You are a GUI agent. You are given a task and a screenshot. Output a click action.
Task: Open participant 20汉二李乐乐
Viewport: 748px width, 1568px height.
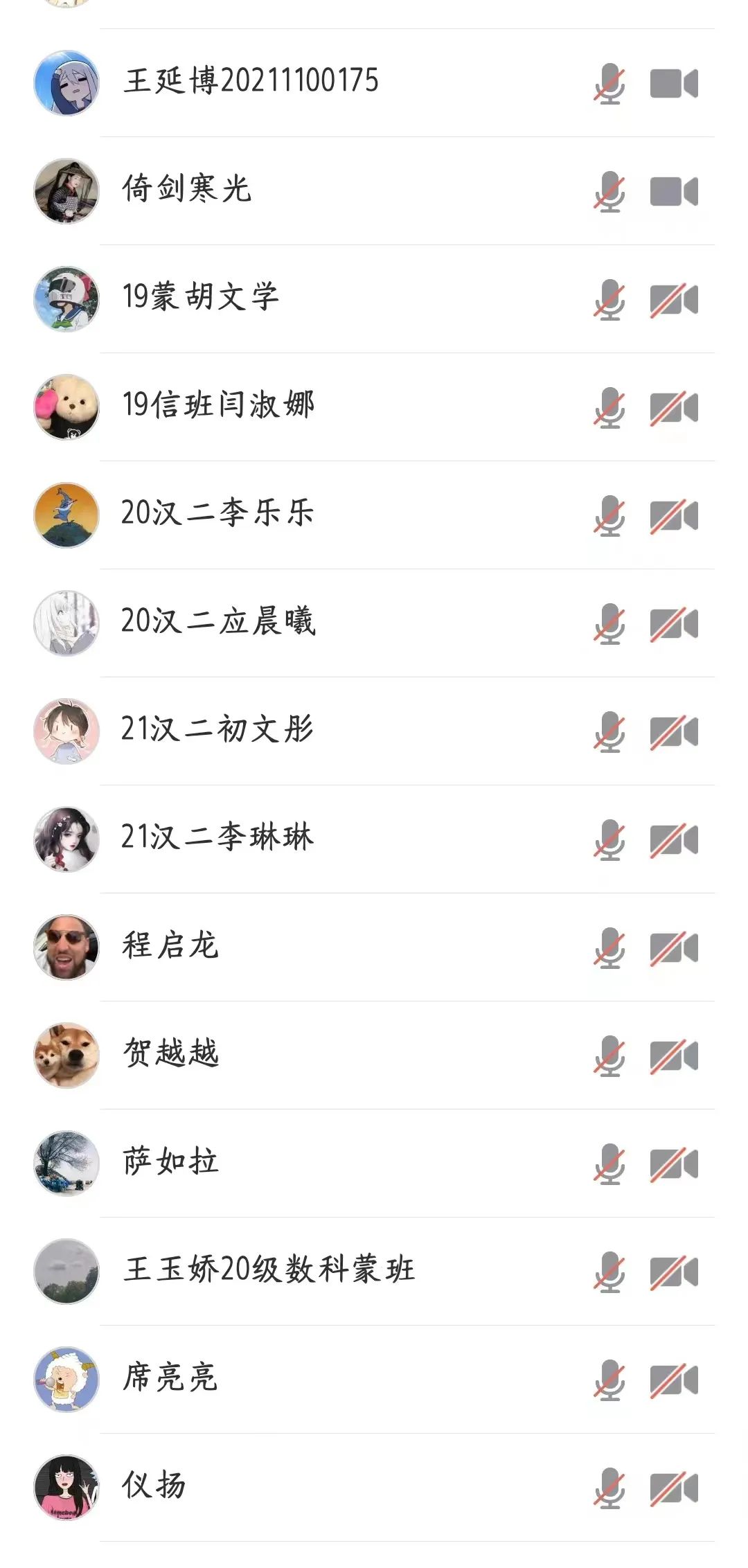[217, 514]
